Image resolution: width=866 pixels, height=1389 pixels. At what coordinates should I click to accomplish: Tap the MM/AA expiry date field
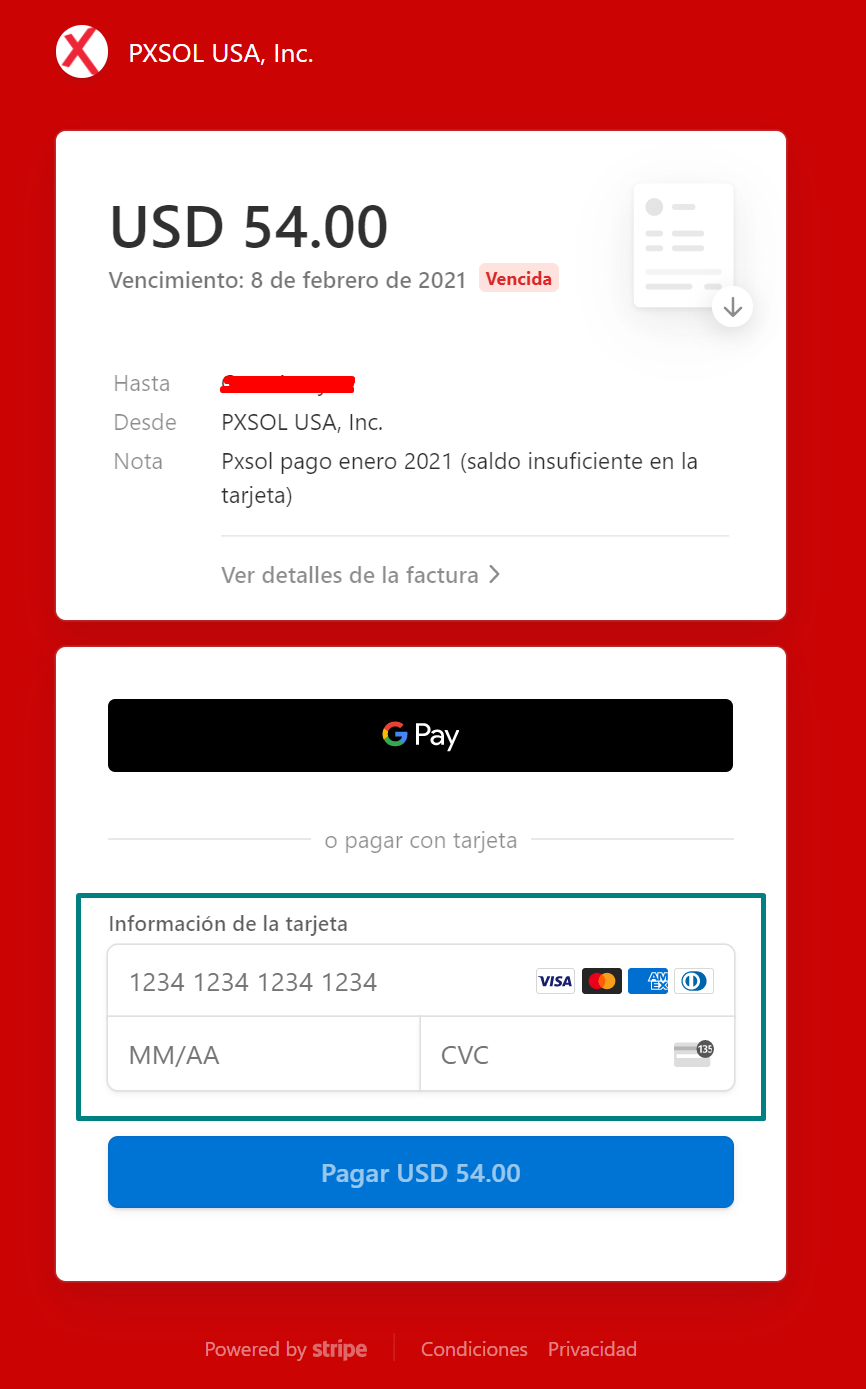pos(263,1054)
